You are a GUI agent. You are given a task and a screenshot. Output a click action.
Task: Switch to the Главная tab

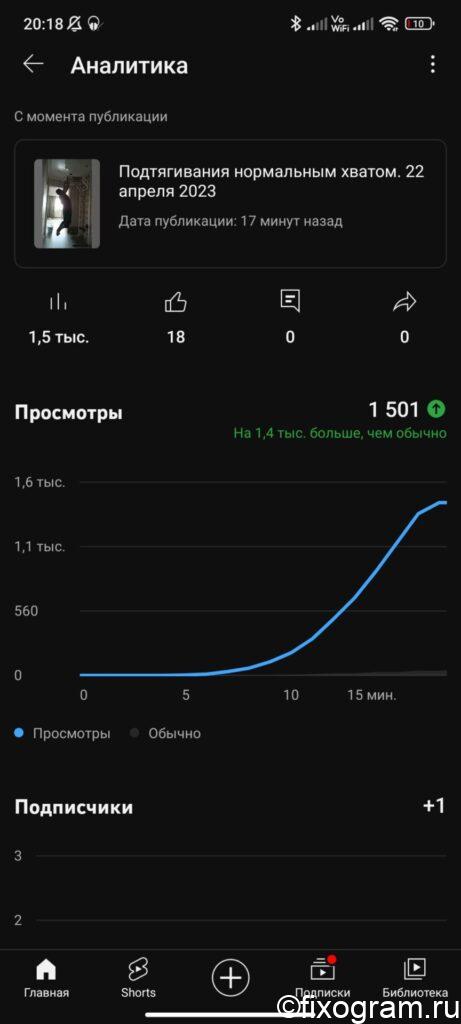tap(46, 977)
